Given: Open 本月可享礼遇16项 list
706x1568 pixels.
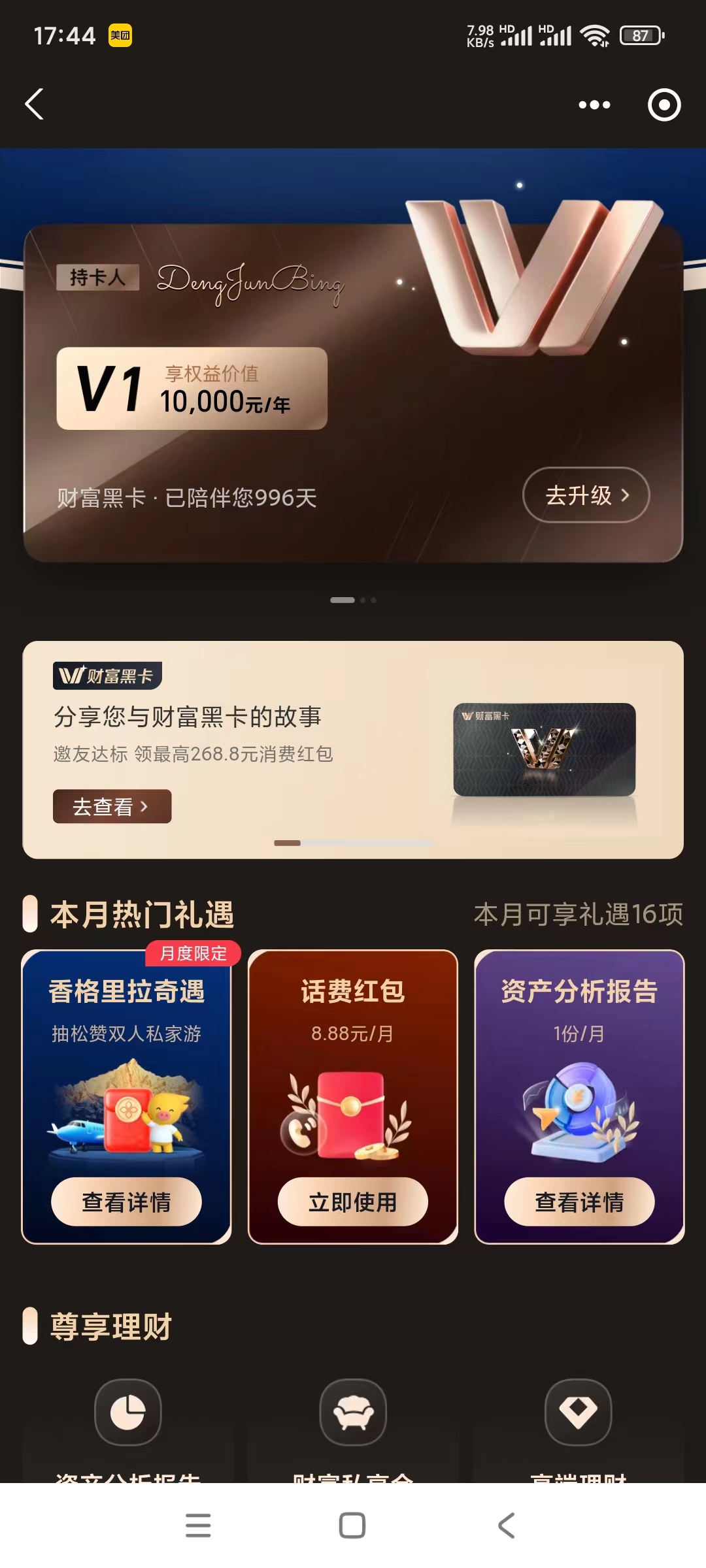Looking at the screenshot, I should [579, 914].
